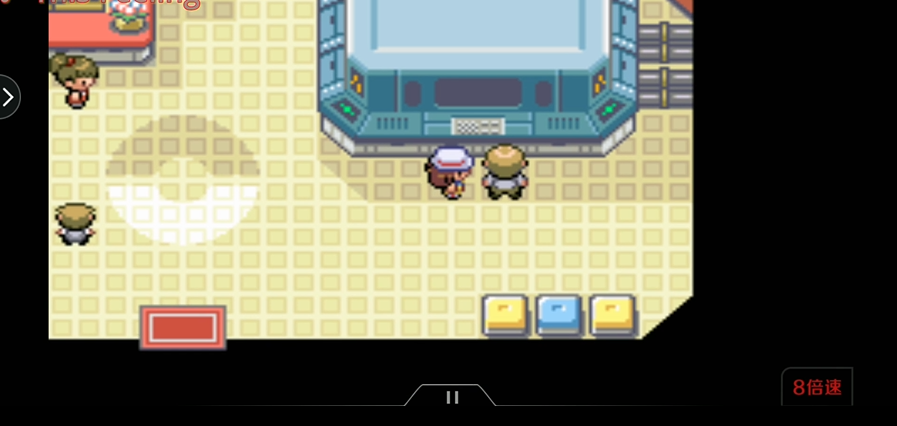The image size is (897, 426).
Task: Pause the game emulator
Action: click(452, 397)
